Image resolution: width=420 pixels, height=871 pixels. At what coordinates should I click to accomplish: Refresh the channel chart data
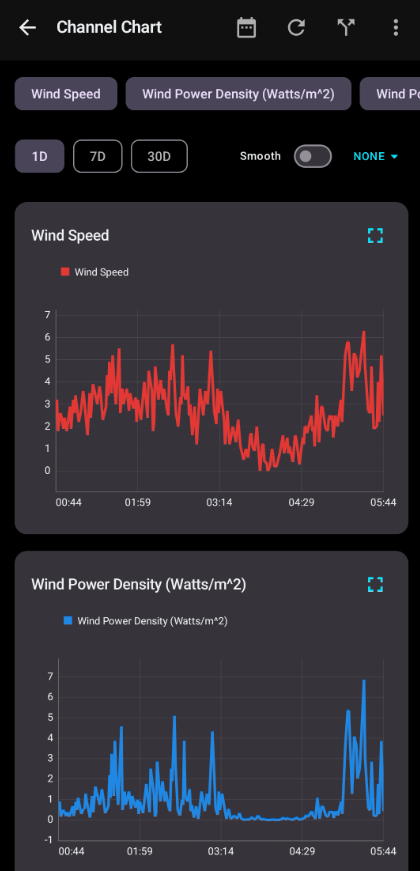296,27
